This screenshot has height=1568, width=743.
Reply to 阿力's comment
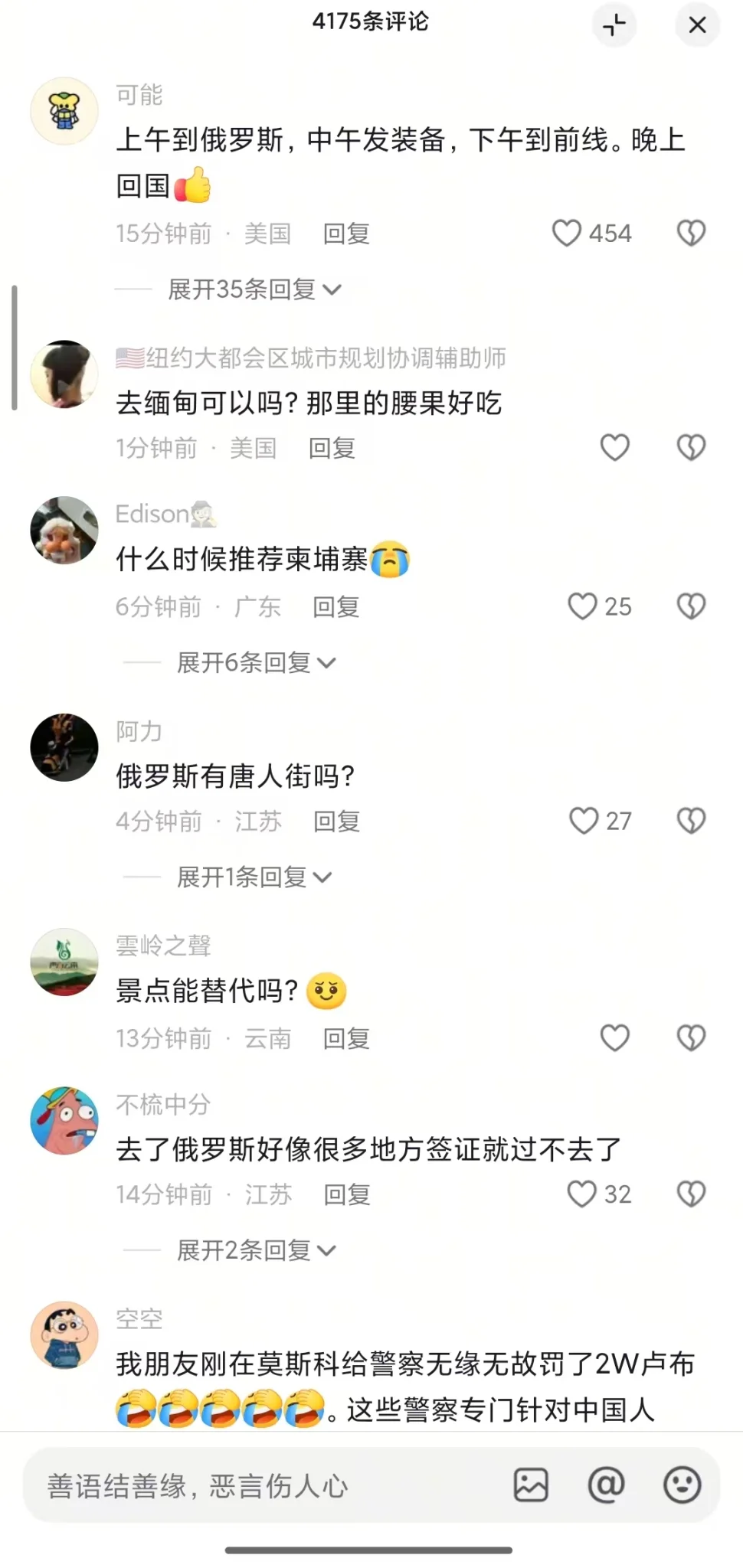click(x=336, y=822)
